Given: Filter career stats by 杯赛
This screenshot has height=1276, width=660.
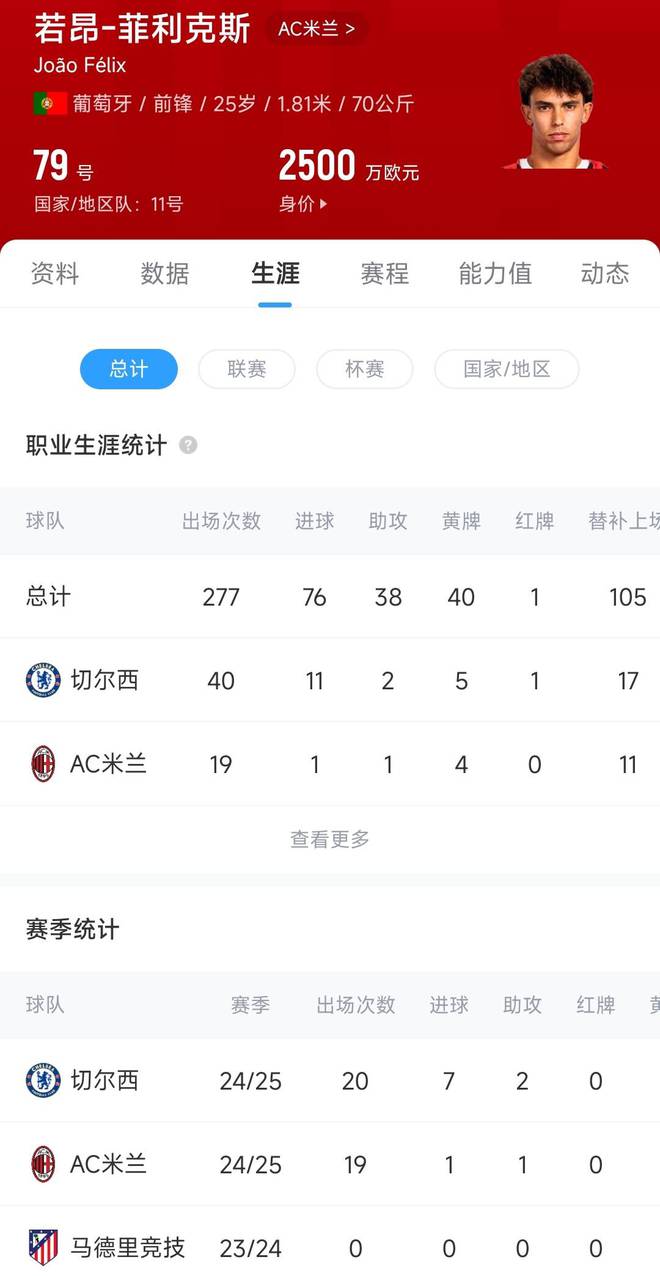Looking at the screenshot, I should click(x=365, y=369).
